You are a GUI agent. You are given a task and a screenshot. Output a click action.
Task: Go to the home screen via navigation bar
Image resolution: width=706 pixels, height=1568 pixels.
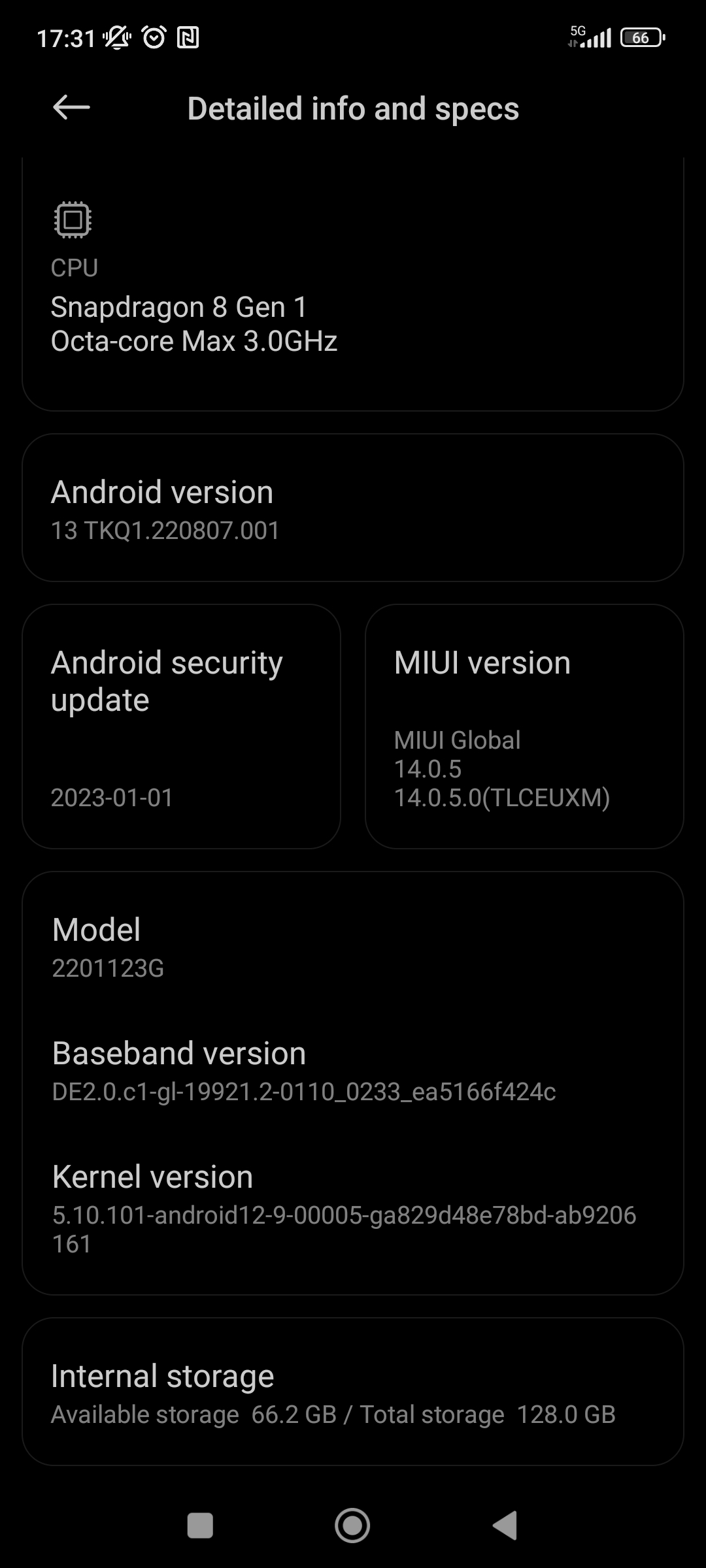352,1526
